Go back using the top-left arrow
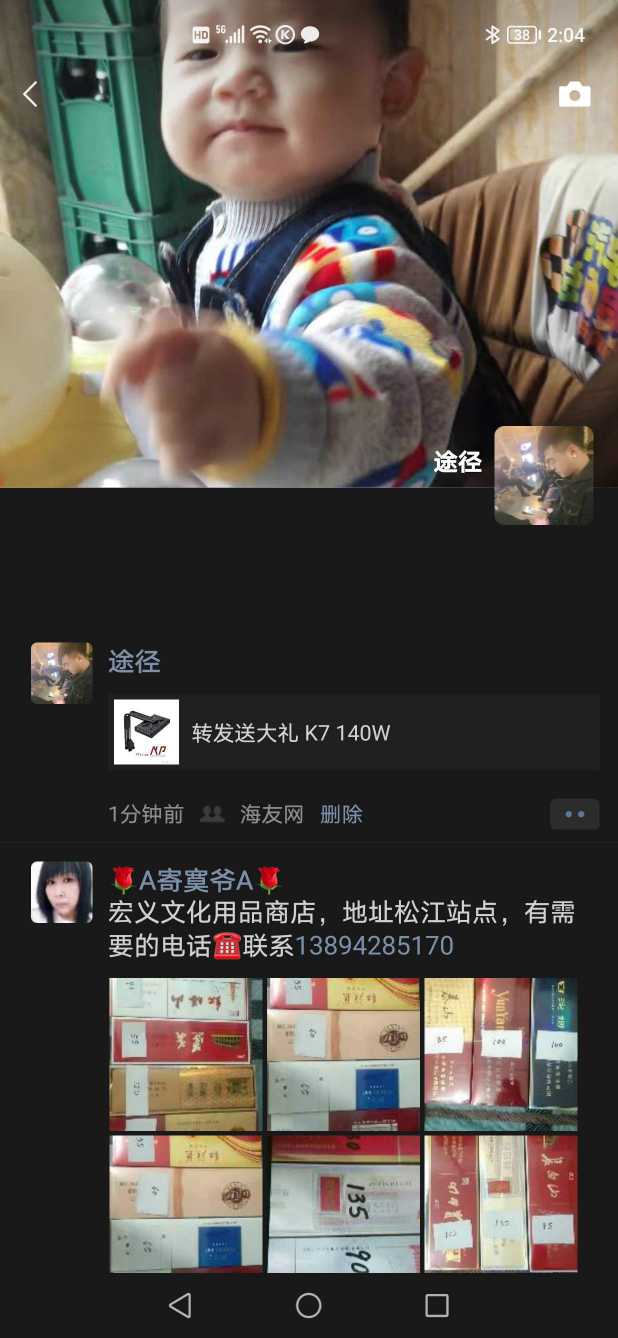The height and width of the screenshot is (1338, 618). point(30,95)
